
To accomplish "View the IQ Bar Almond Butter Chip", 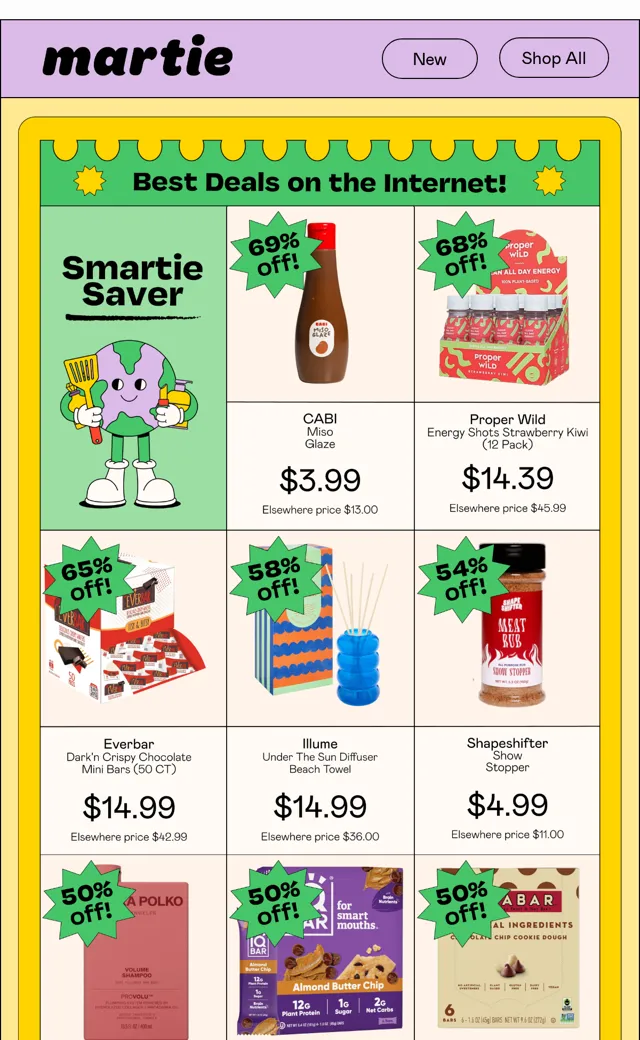I will coord(320,947).
